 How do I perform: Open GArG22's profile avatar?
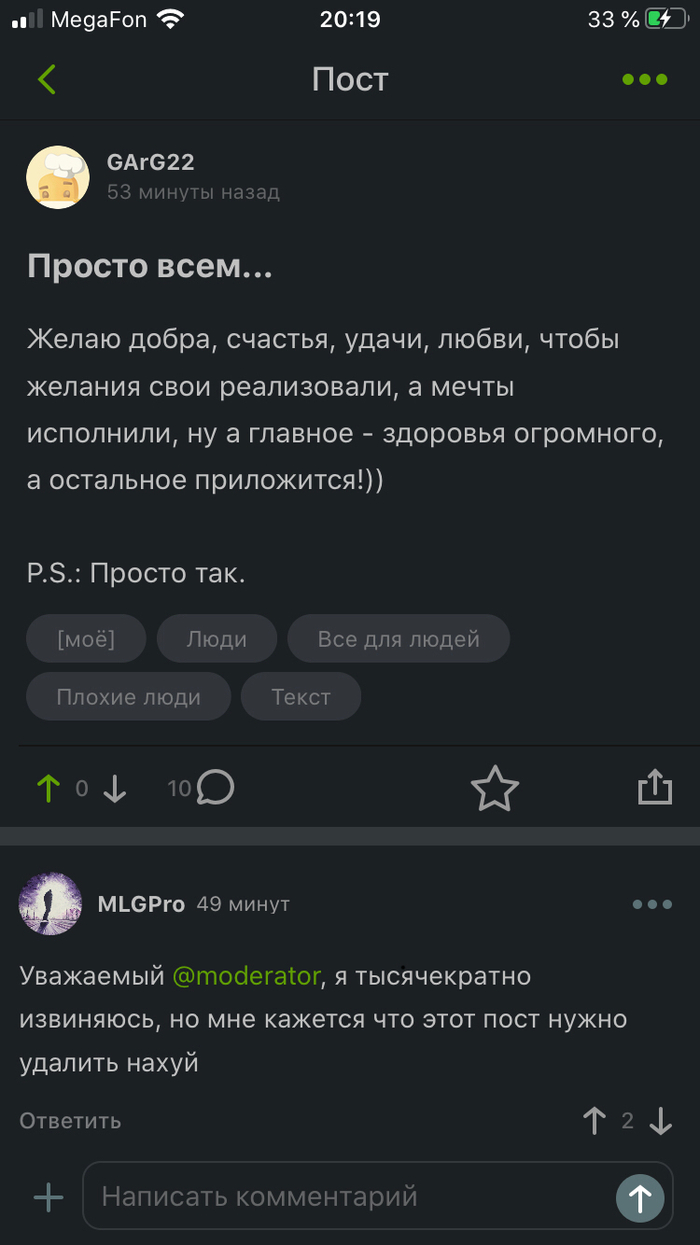[58, 177]
